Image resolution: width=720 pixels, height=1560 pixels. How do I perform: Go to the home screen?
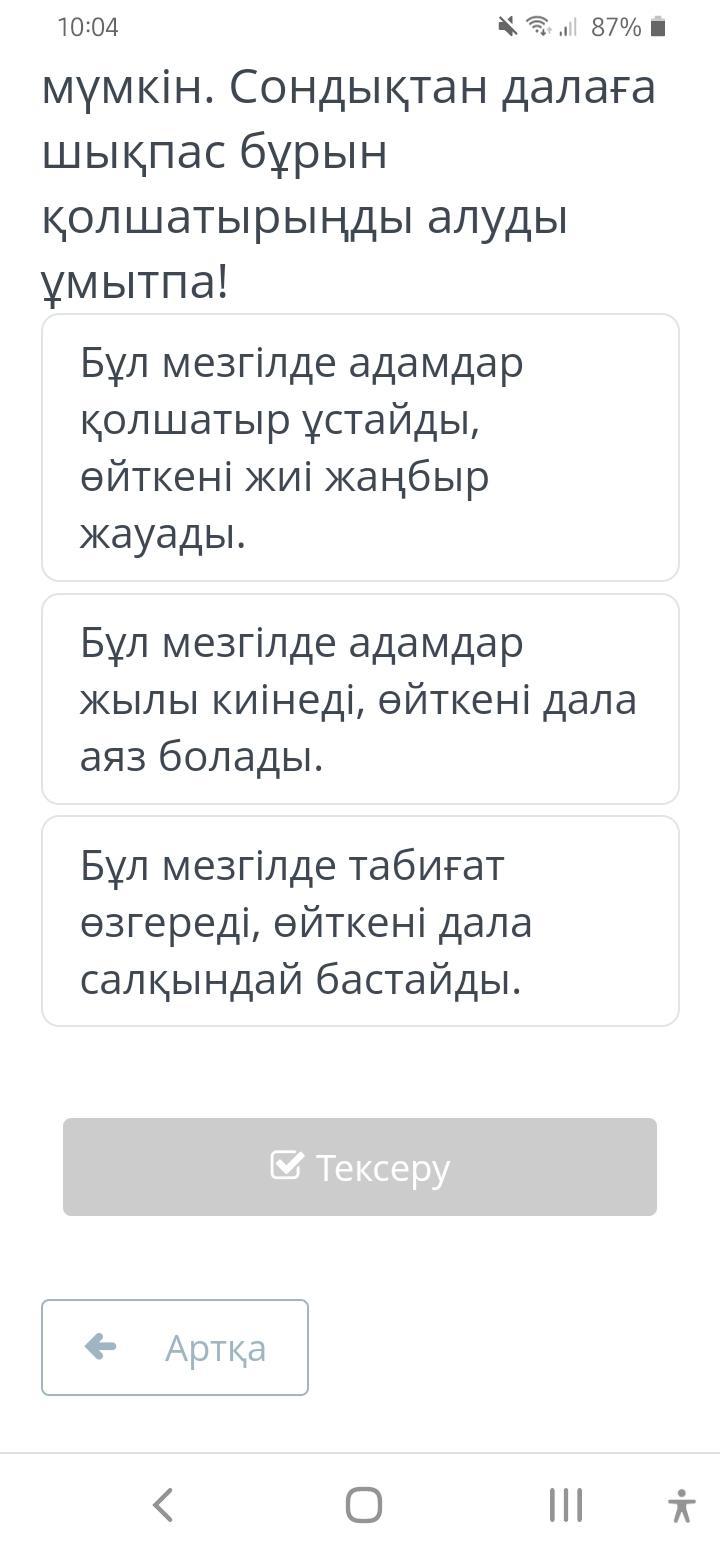(x=363, y=1505)
